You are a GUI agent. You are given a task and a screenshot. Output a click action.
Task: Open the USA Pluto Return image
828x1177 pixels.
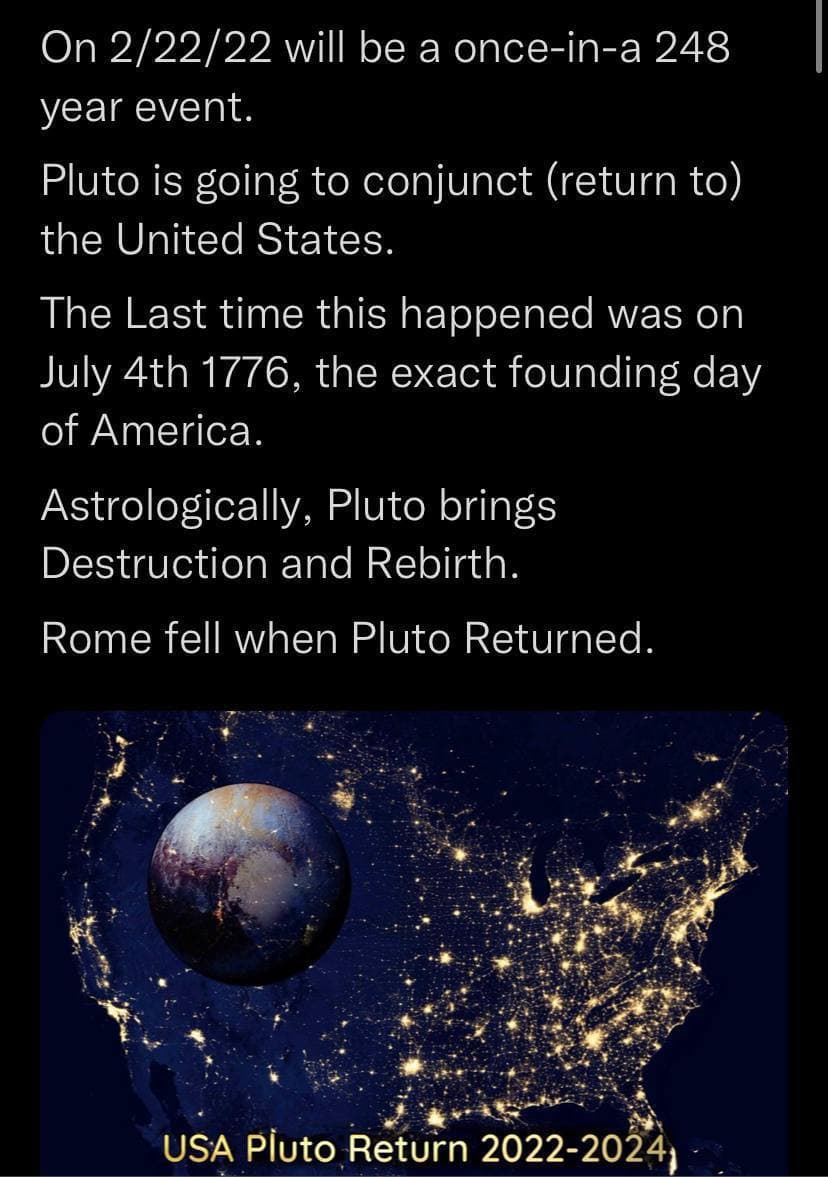414,940
